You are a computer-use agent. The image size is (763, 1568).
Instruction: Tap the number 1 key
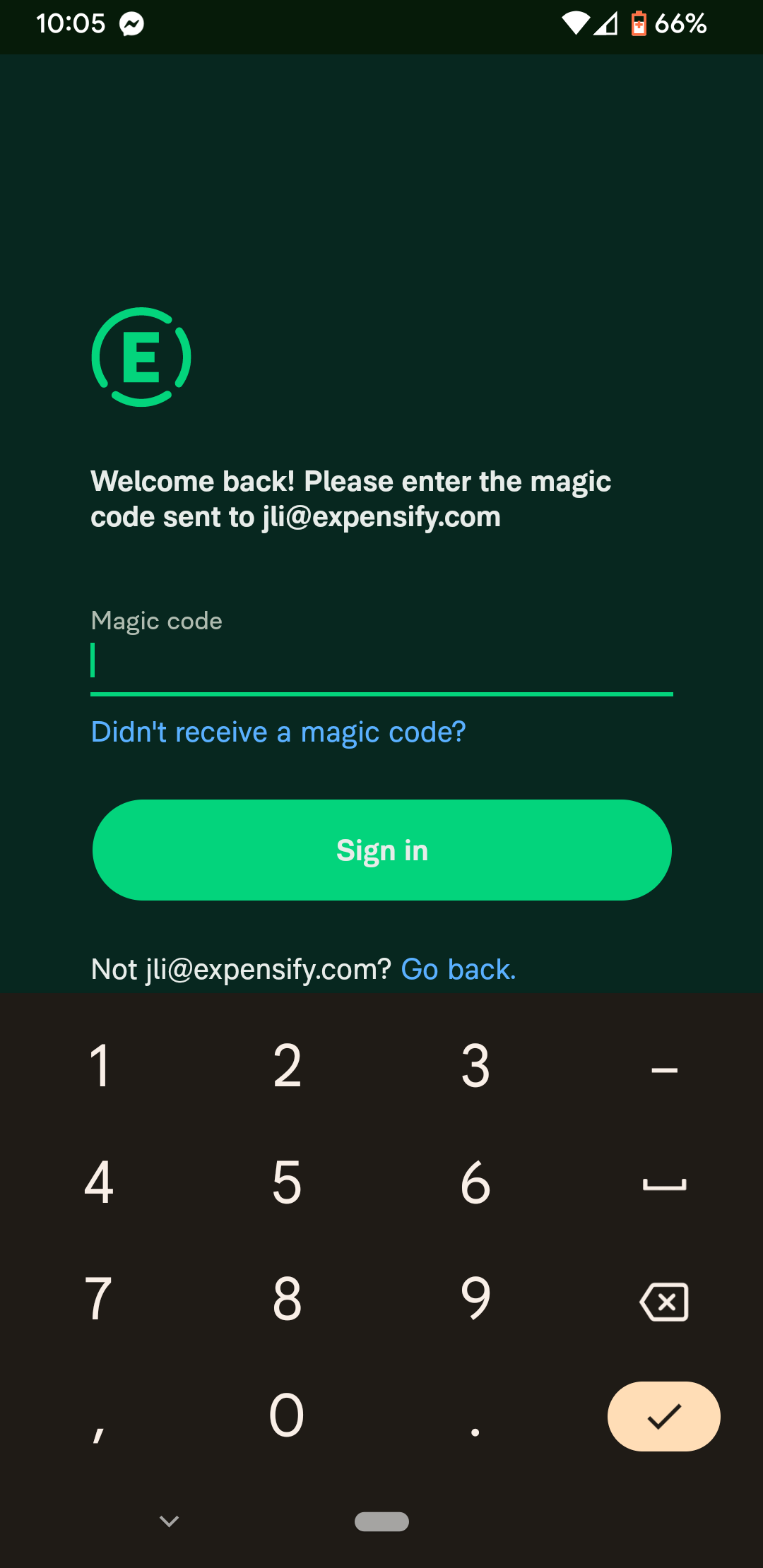(99, 1067)
